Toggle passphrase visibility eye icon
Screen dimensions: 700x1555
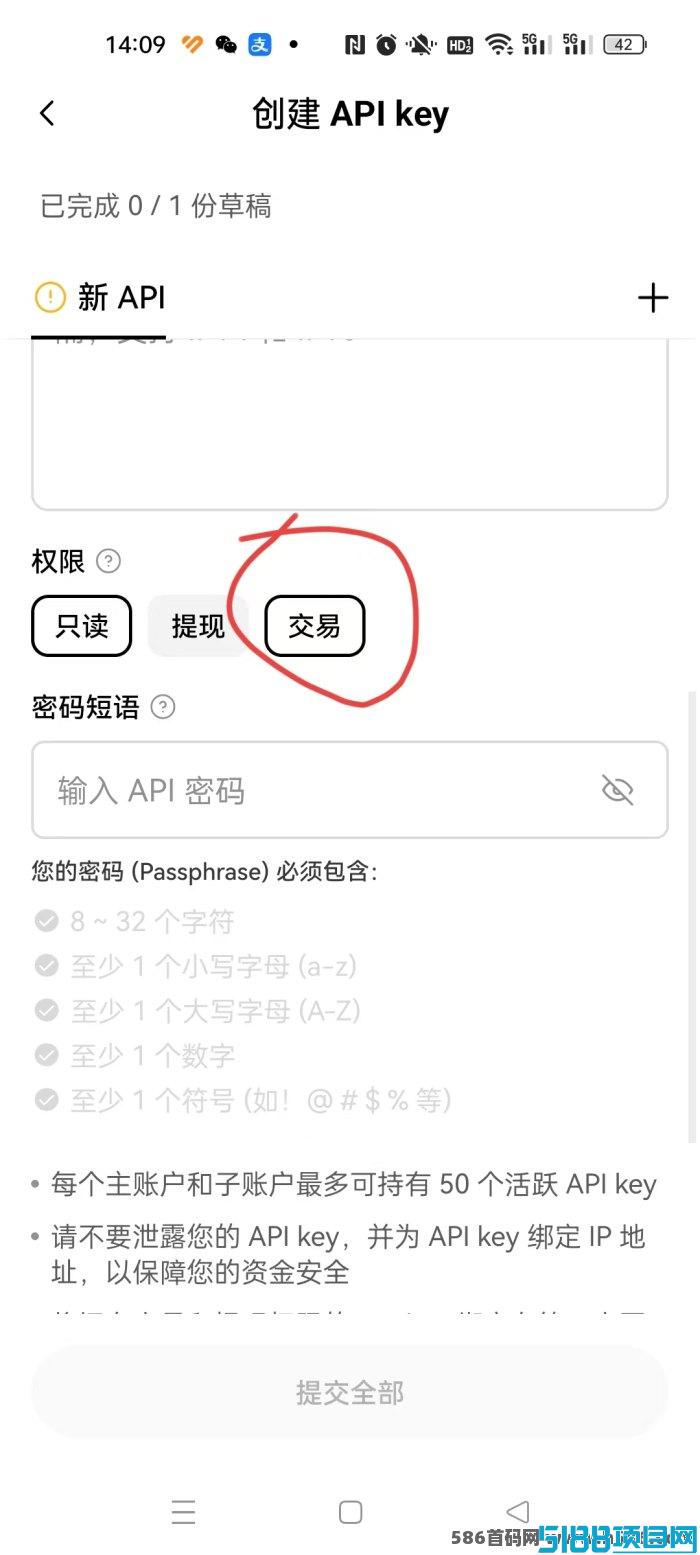pos(618,790)
